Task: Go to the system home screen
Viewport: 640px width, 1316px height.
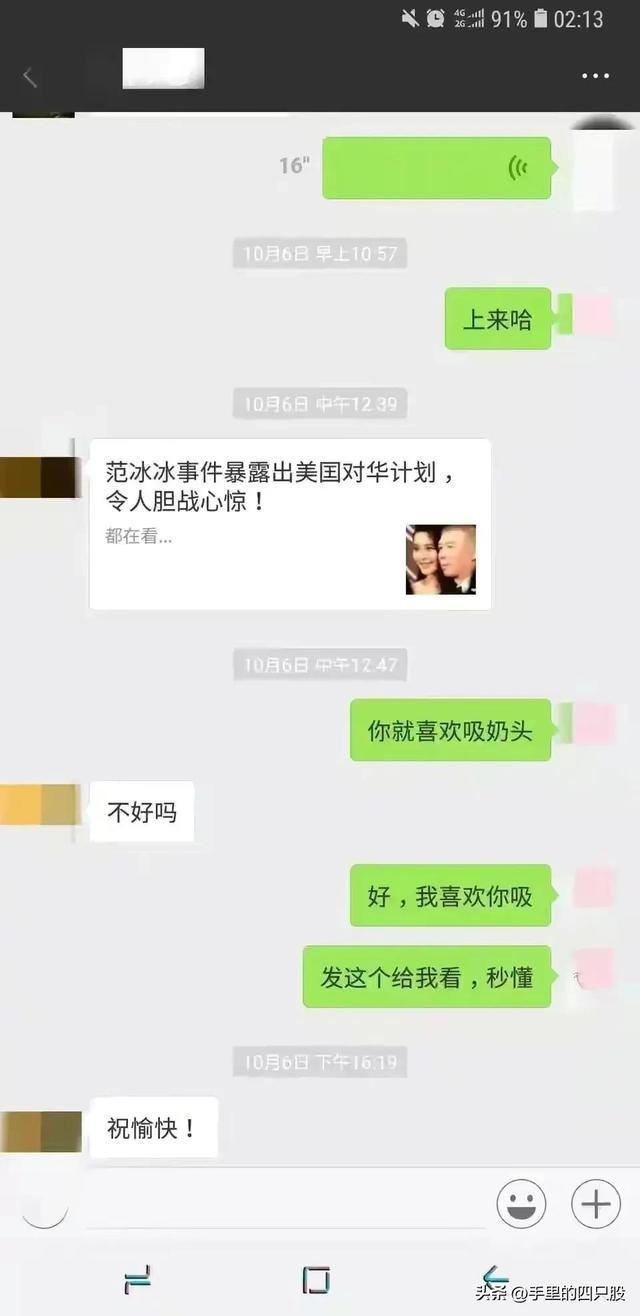Action: 316,1279
